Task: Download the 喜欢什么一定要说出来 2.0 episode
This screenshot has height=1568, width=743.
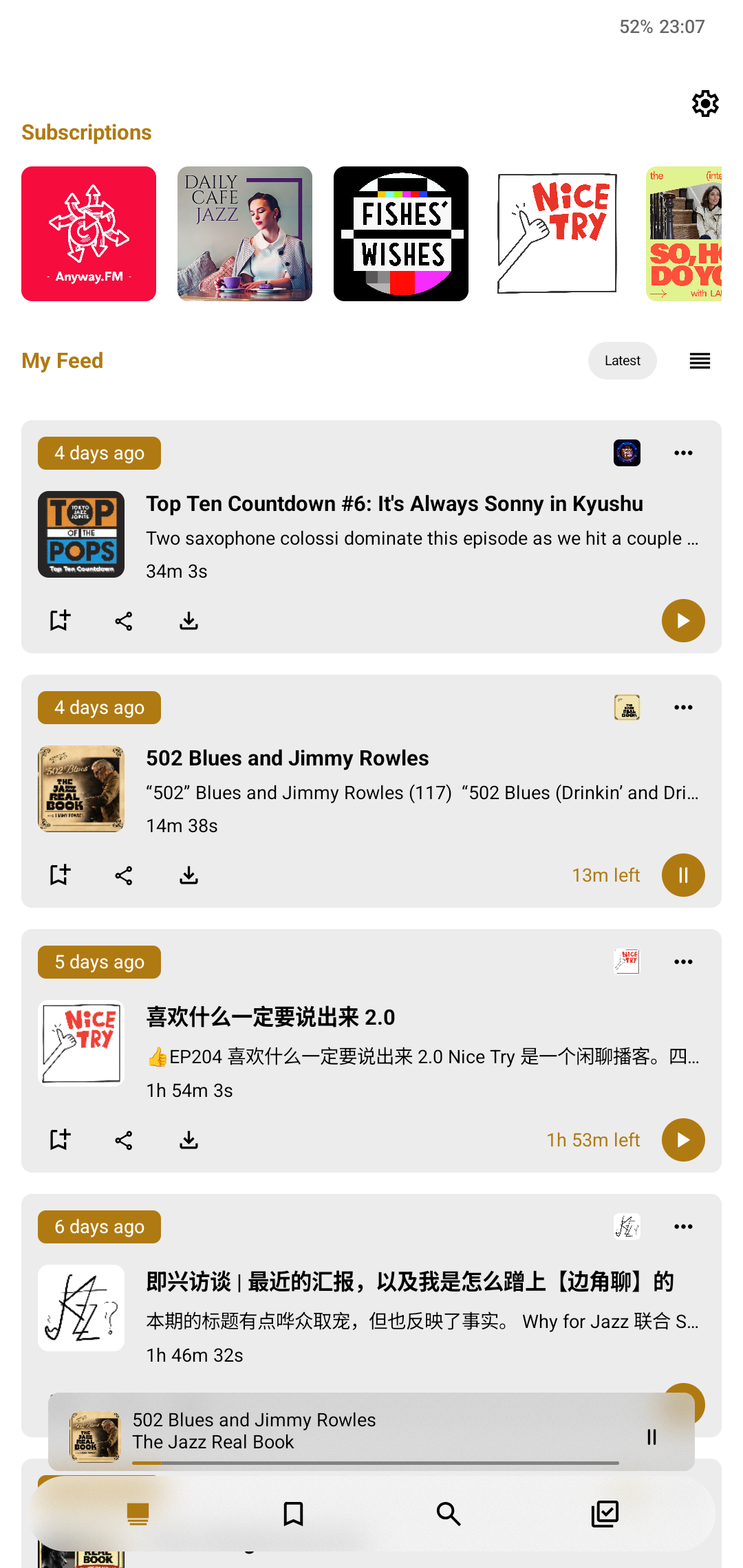Action: coord(189,1140)
